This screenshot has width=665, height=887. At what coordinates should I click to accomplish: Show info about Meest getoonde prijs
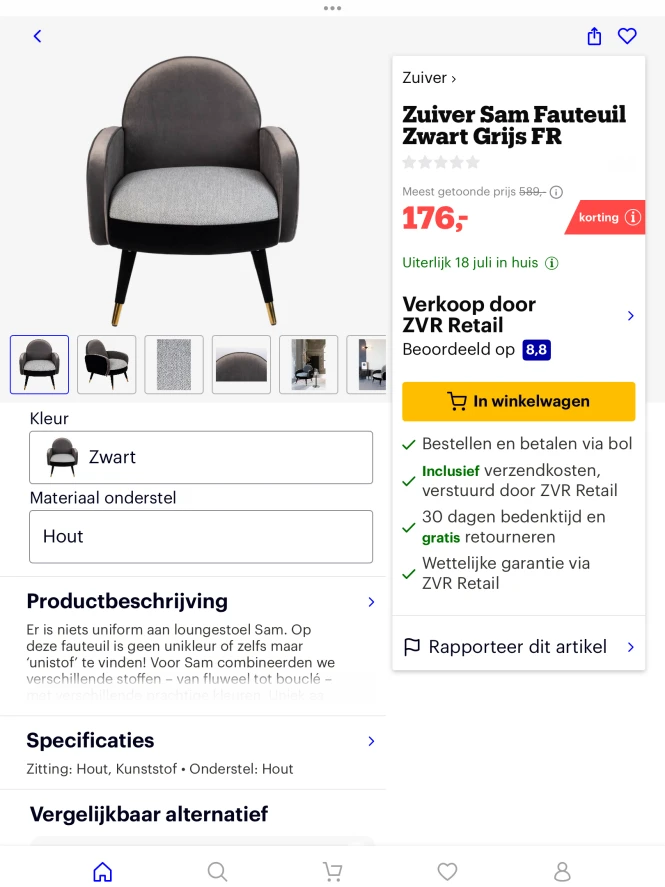click(x=557, y=192)
